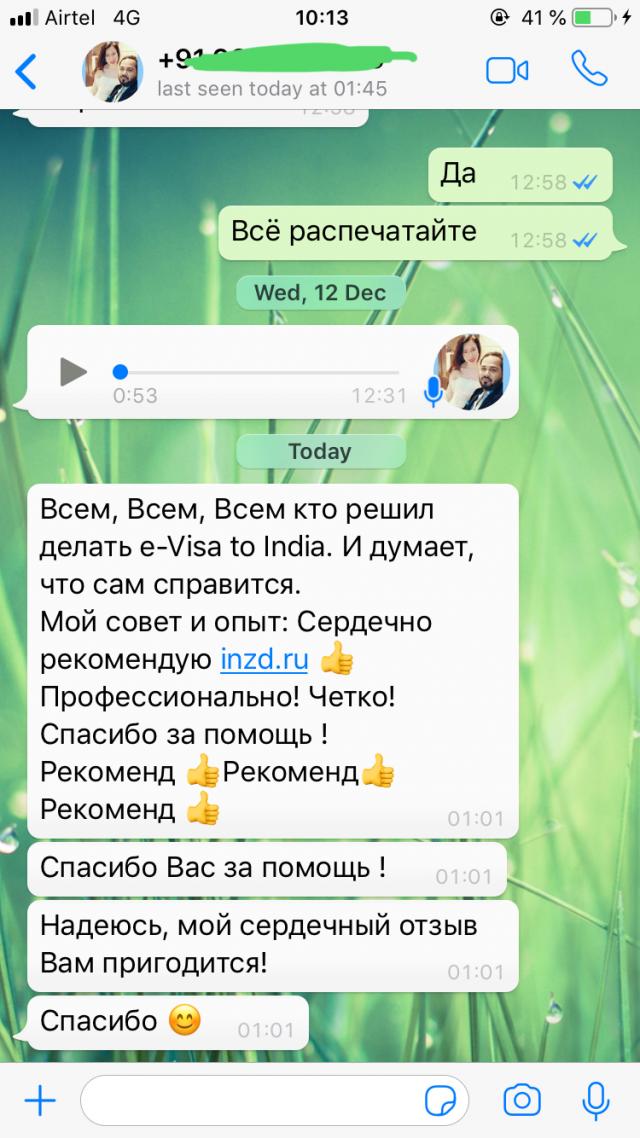Open the inzd.ru link
Screen dimensions: 640x1138
tap(263, 661)
